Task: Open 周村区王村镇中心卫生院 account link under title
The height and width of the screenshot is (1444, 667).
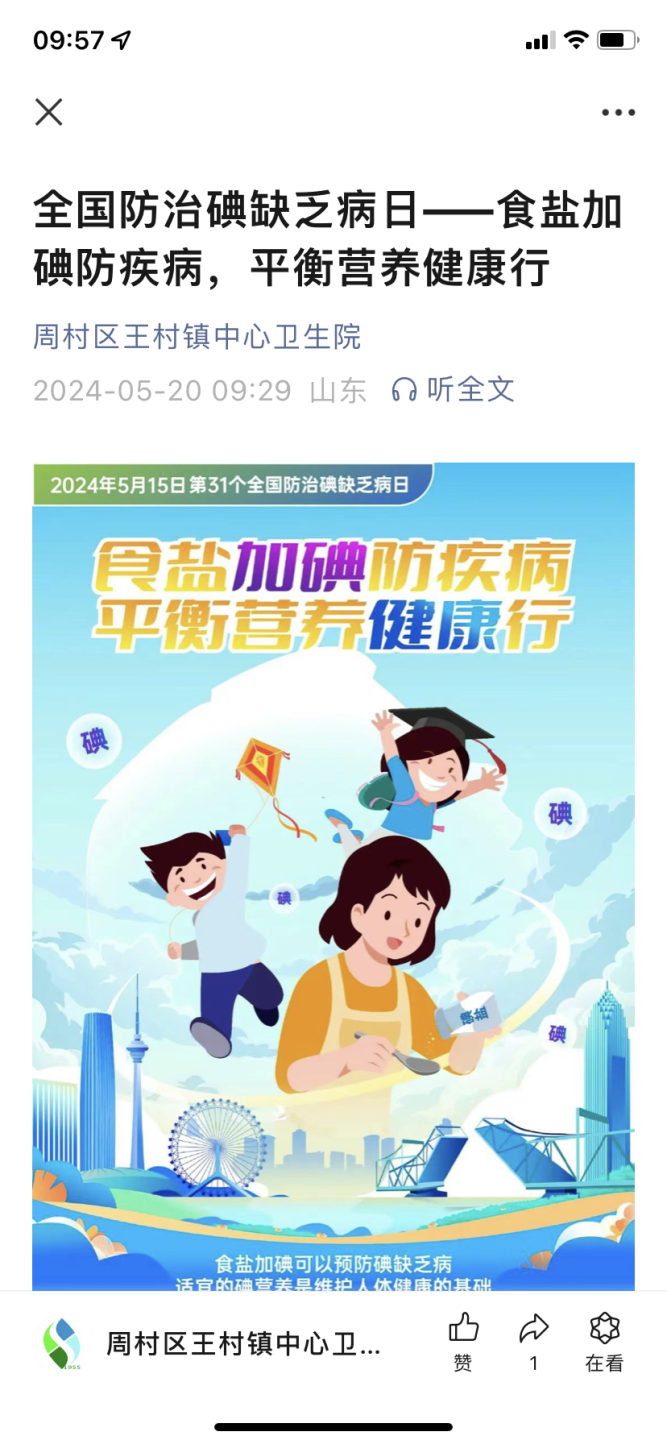Action: coord(197,337)
